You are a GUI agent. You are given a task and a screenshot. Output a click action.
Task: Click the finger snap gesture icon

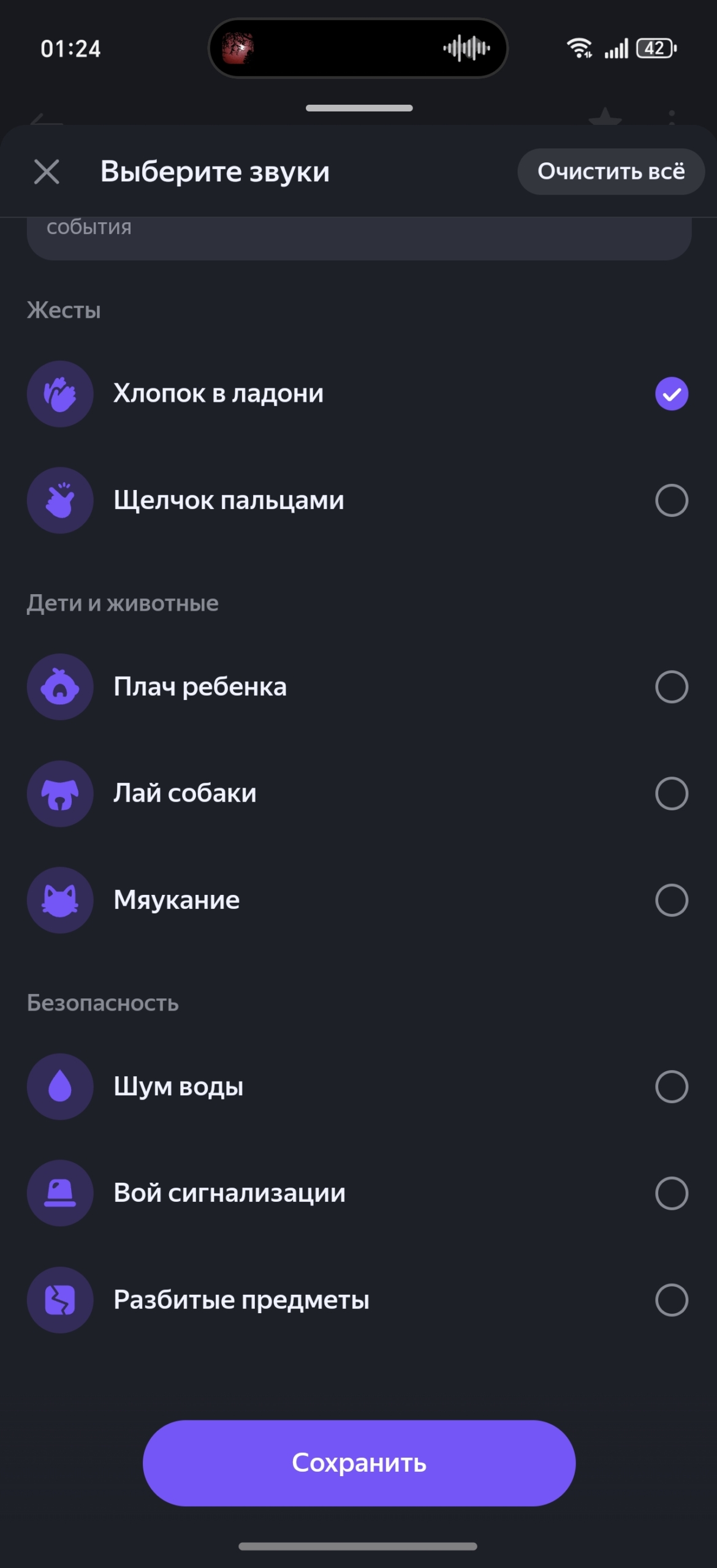60,500
